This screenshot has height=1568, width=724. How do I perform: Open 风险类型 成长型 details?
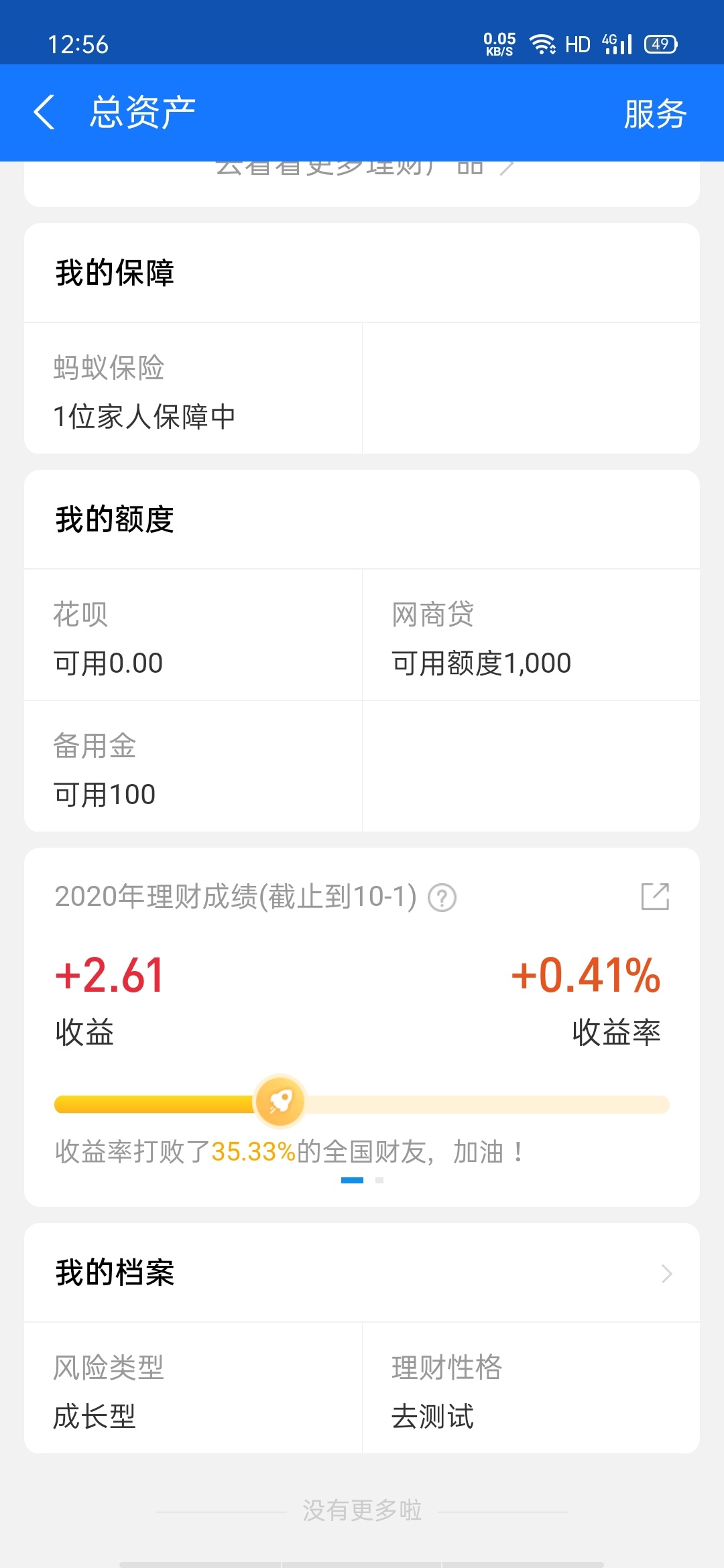tap(193, 1388)
